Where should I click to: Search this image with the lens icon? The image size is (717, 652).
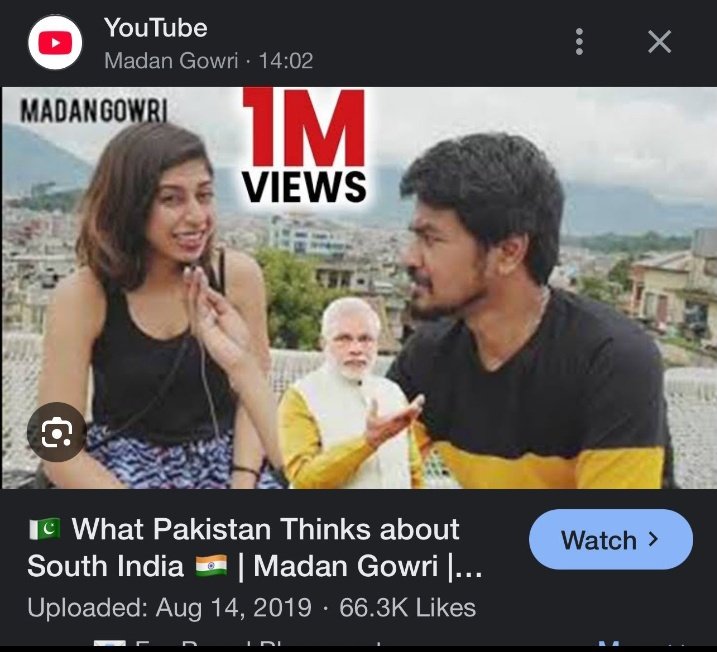click(56, 432)
